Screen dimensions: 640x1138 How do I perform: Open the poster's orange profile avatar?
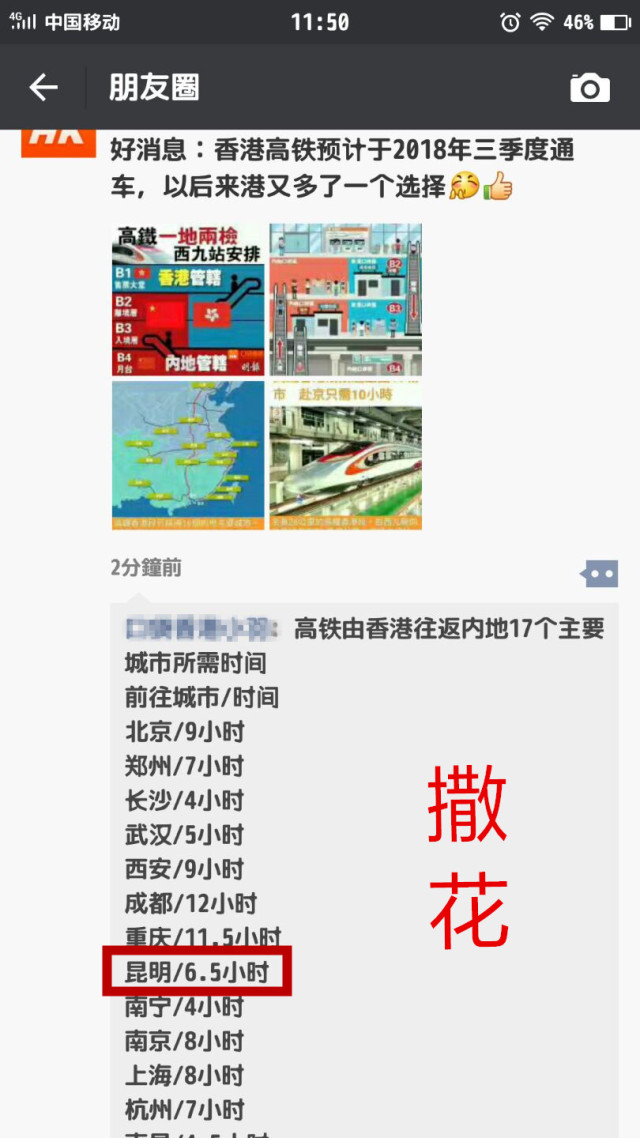click(59, 142)
